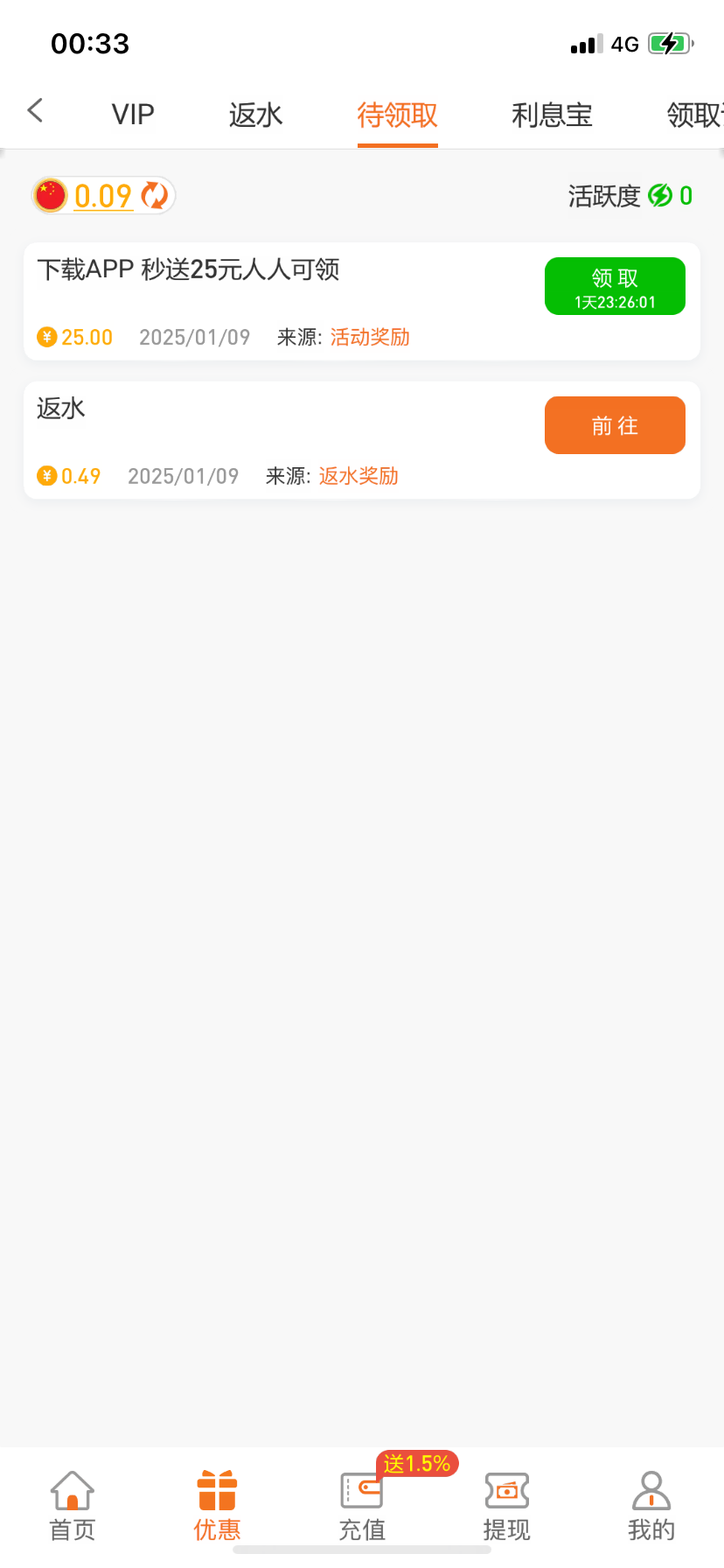Screen dimensions: 724x1568
Task: Open the 充值 recharge tab
Action: (362, 1505)
